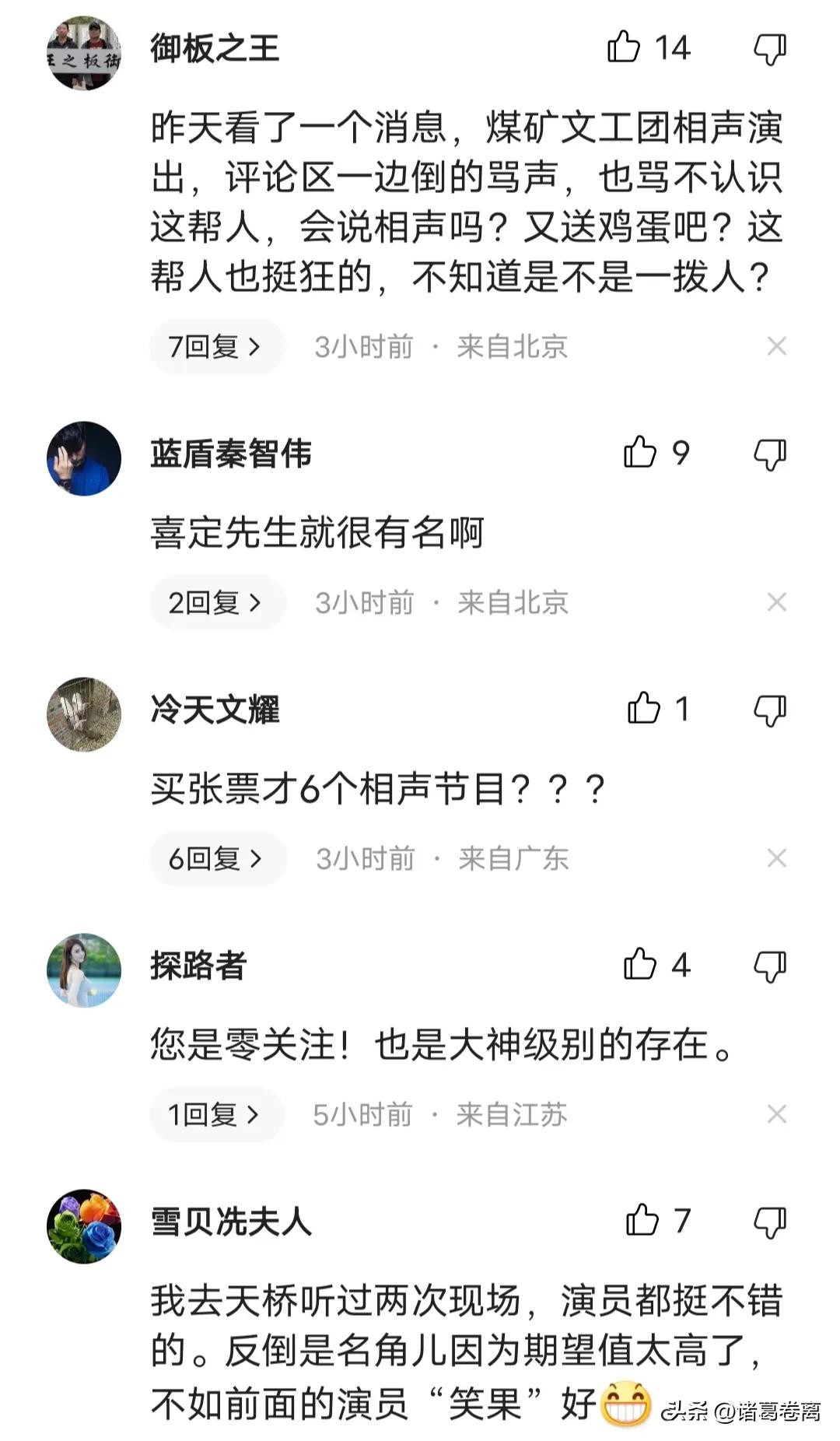Like 探路者's comment
This screenshot has width=840, height=1441.
(640, 964)
